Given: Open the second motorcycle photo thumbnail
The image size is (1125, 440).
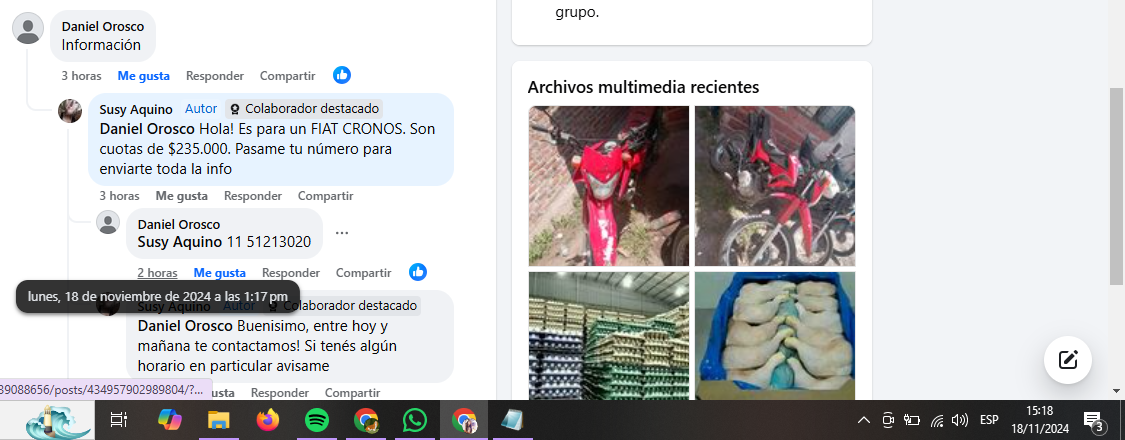Looking at the screenshot, I should pyautogui.click(x=774, y=185).
